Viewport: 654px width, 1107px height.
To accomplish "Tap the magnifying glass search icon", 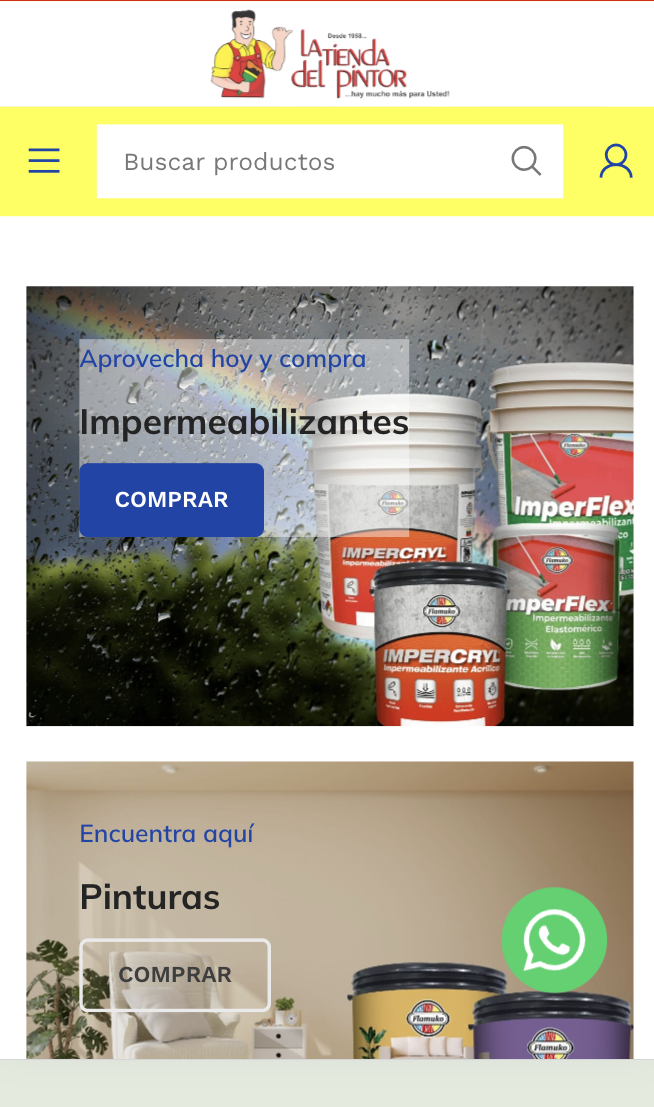I will tap(526, 161).
